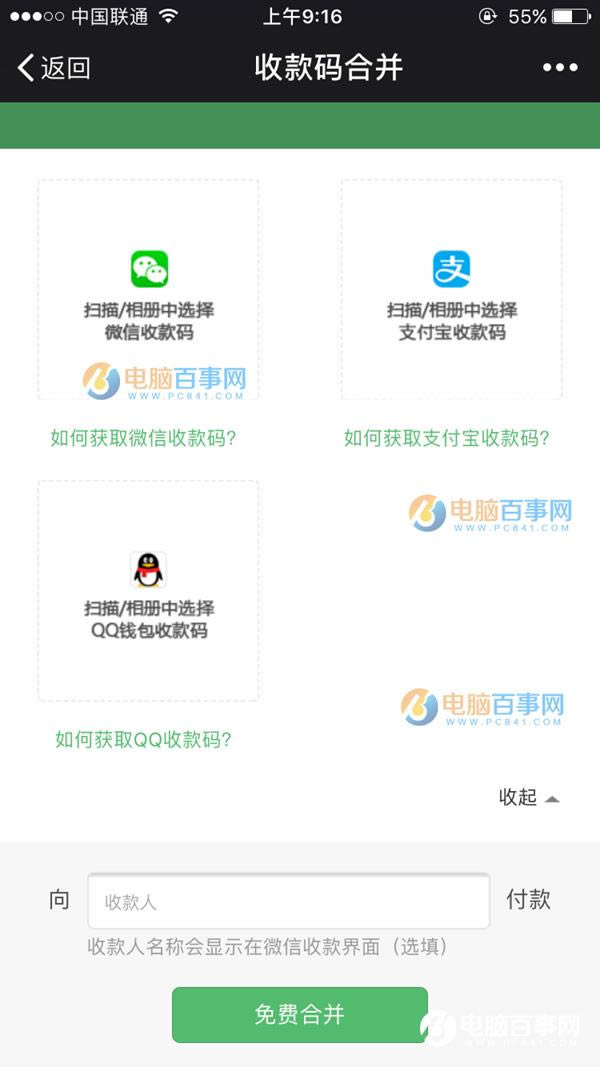Open 如何获取支付宝收款码 help link
The width and height of the screenshot is (600, 1067).
(447, 438)
